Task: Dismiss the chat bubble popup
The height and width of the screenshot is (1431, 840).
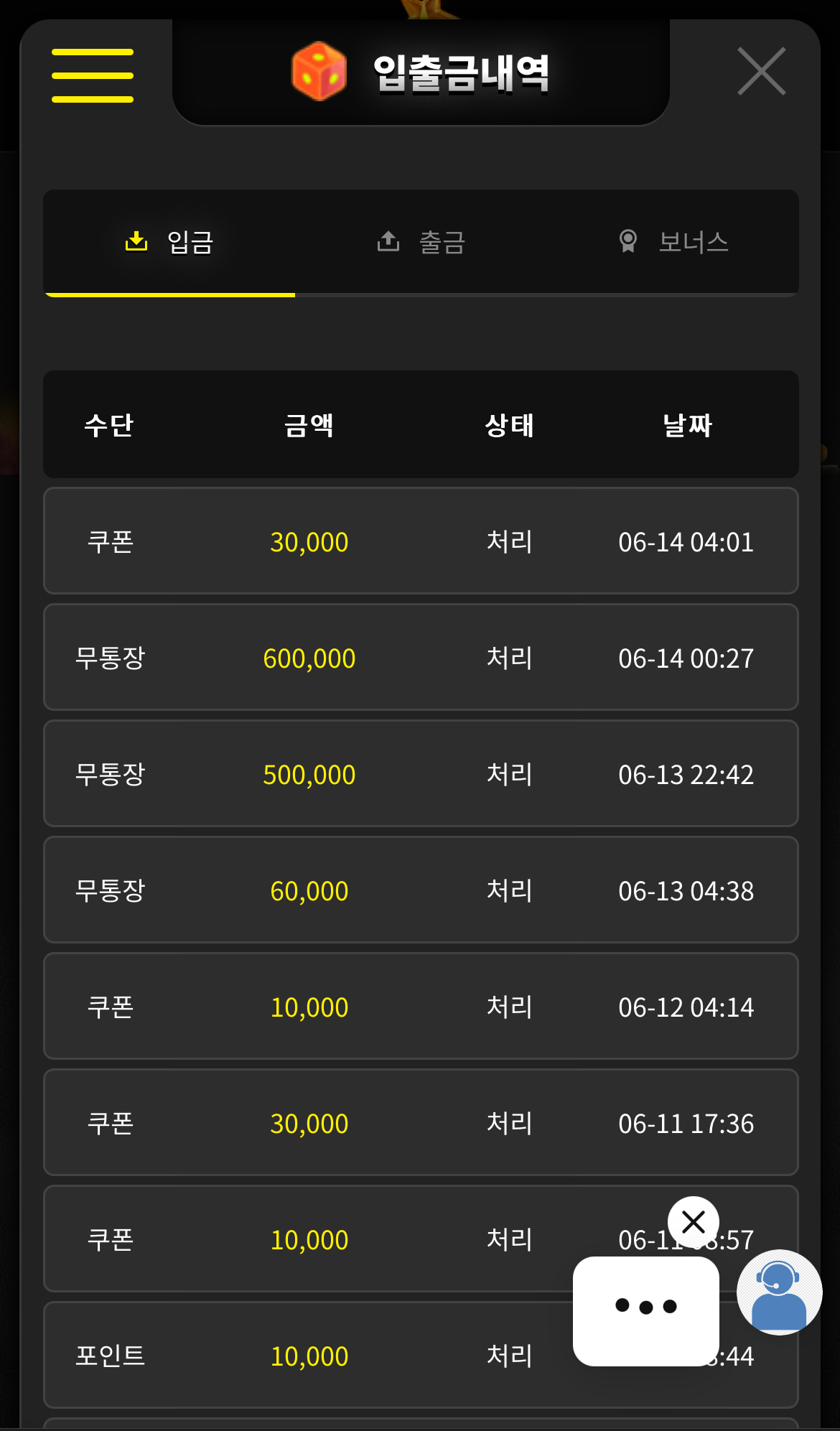Action: [694, 1222]
